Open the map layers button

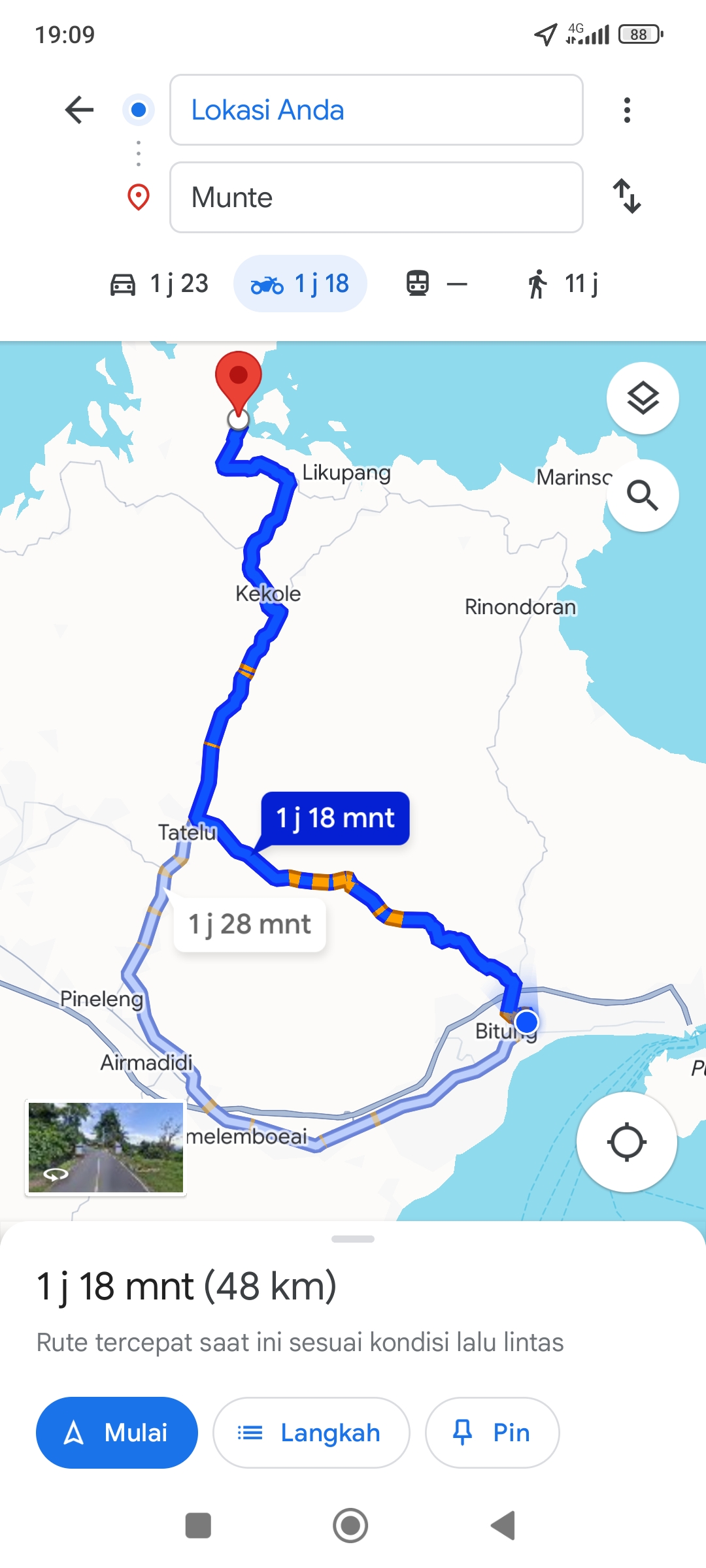coord(643,398)
